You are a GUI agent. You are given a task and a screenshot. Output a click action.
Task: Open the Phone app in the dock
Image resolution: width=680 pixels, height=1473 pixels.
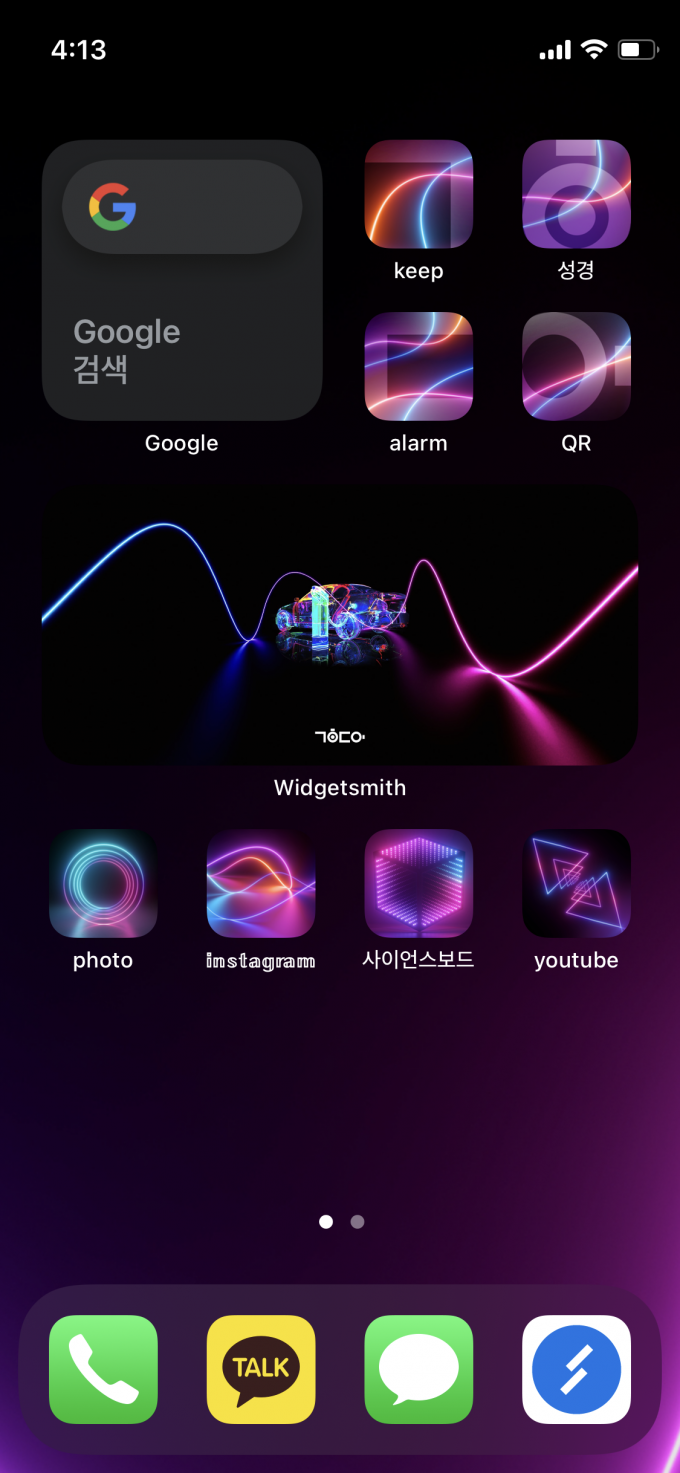click(x=103, y=1369)
